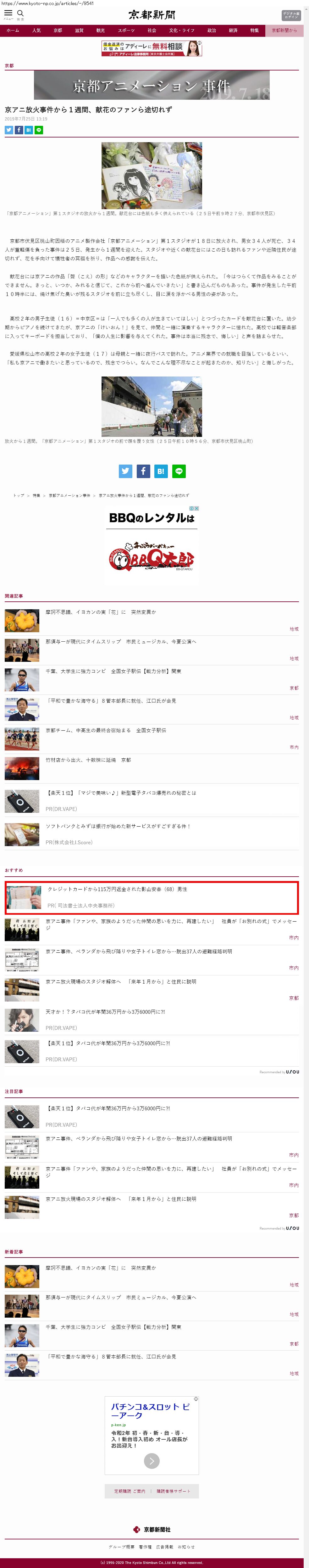Open the search magnifier icon

(20, 14)
